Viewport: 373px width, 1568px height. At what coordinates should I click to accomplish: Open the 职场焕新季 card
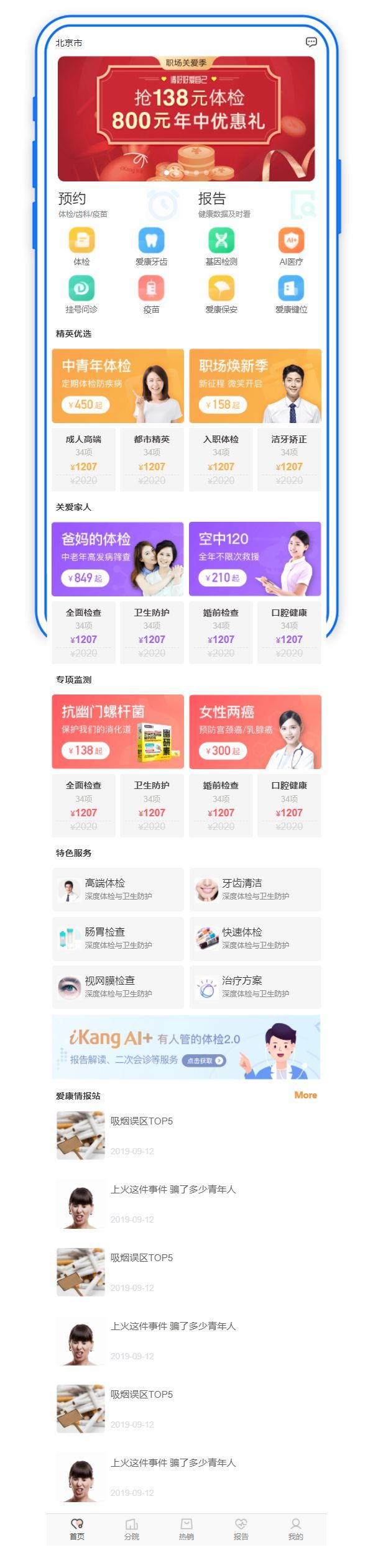click(x=255, y=385)
